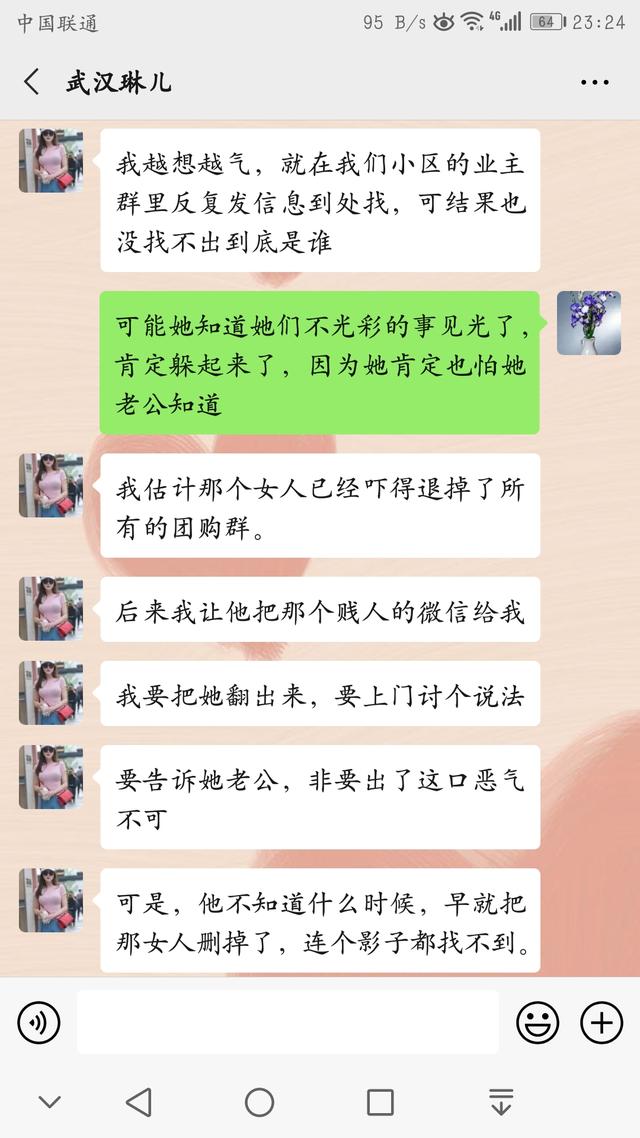640x1138 pixels.
Task: Open the plus attachments menu
Action: point(601,1022)
